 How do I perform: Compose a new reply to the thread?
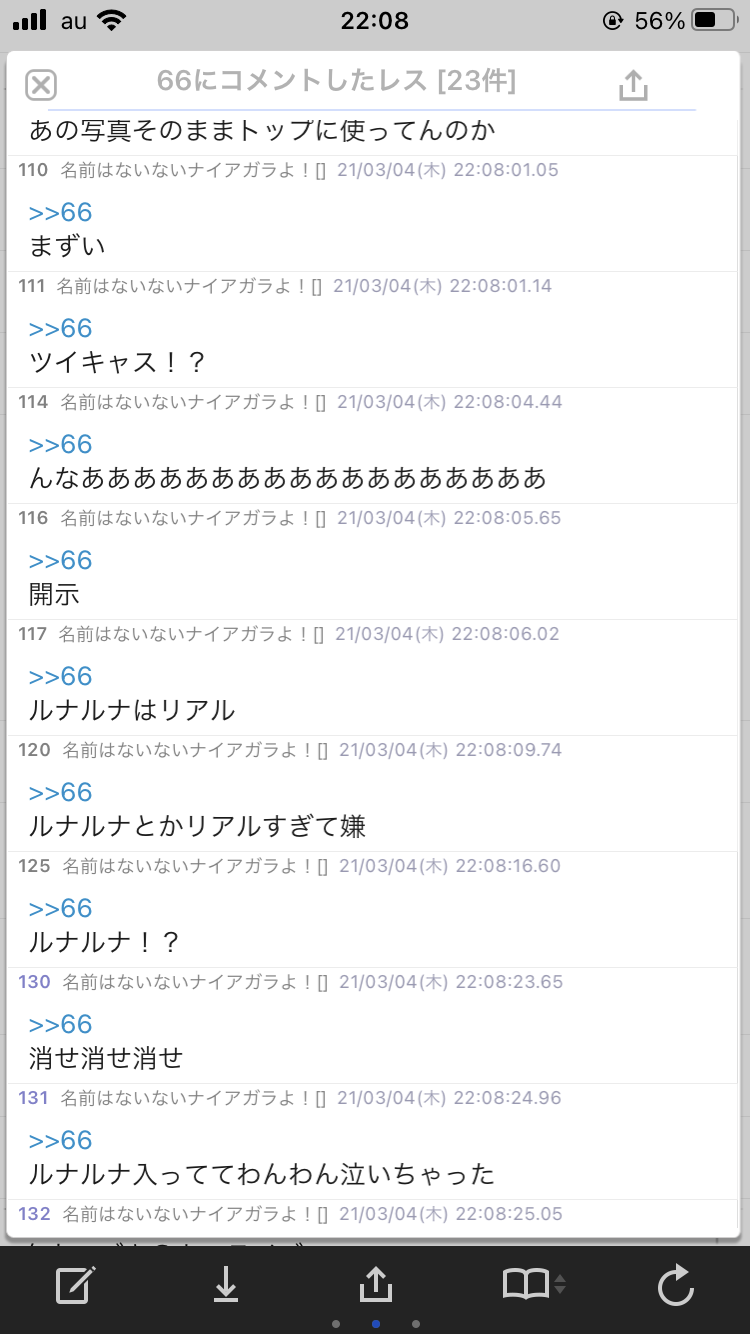point(76,1285)
